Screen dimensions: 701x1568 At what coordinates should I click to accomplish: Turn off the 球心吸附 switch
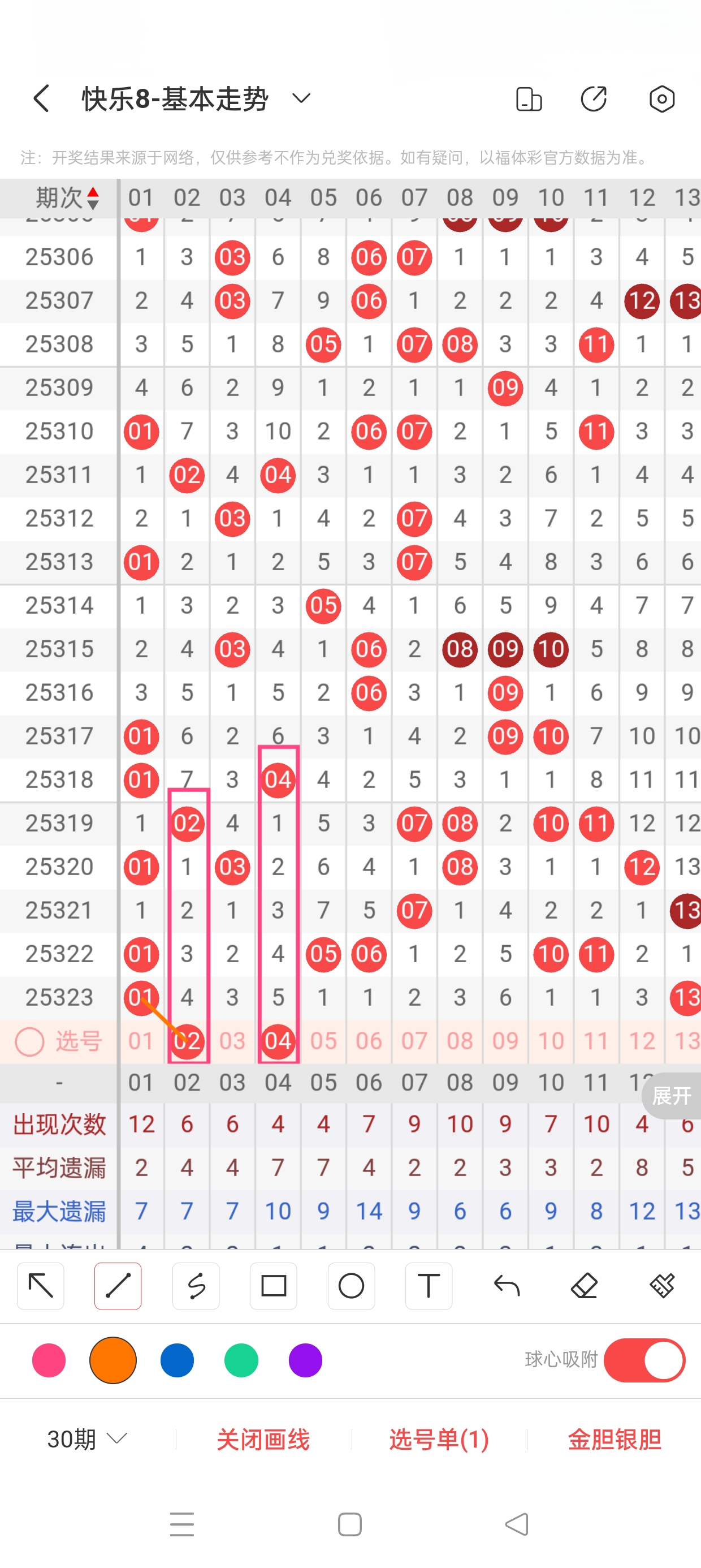click(644, 1360)
